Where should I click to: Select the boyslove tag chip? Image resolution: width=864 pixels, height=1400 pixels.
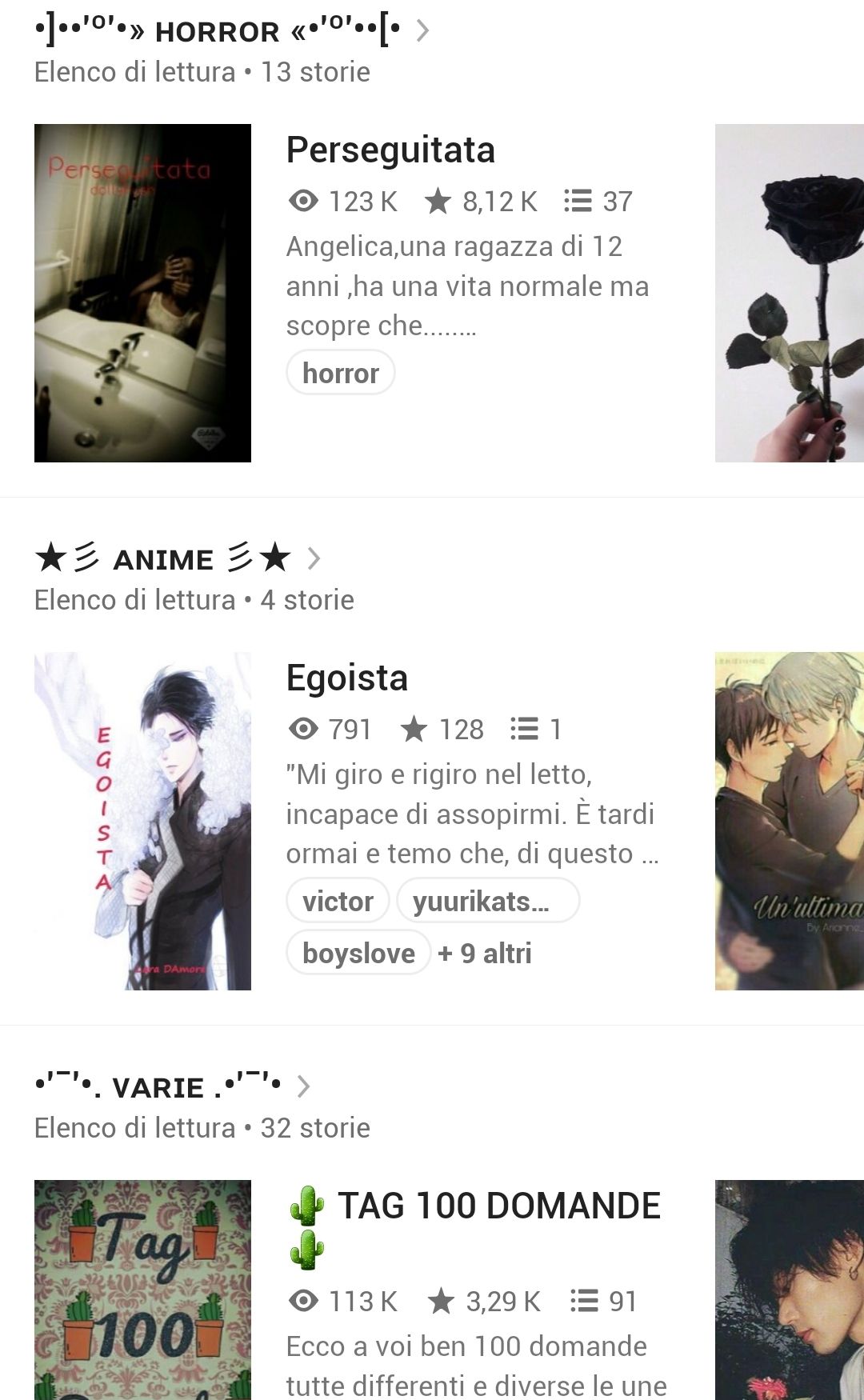358,953
